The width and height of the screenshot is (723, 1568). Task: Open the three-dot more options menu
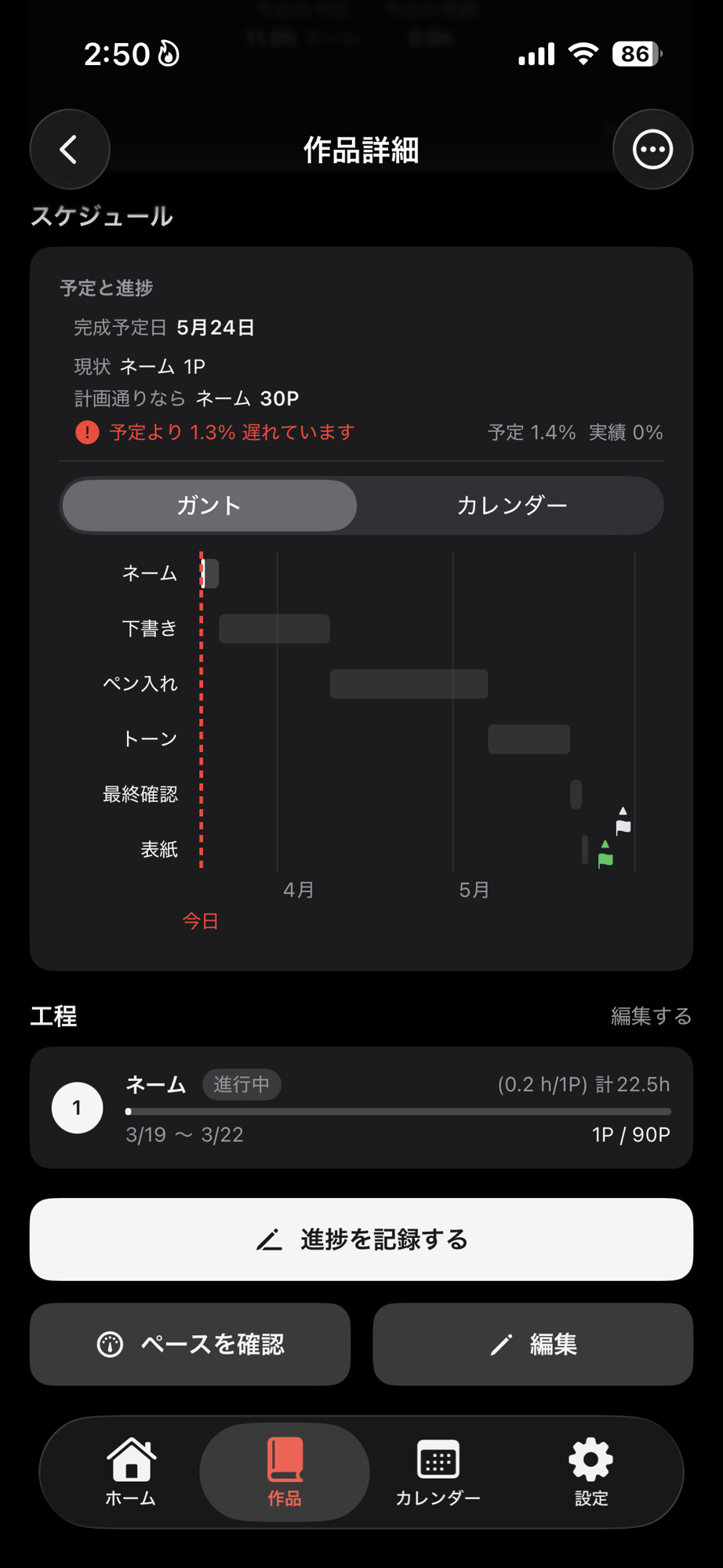point(652,149)
